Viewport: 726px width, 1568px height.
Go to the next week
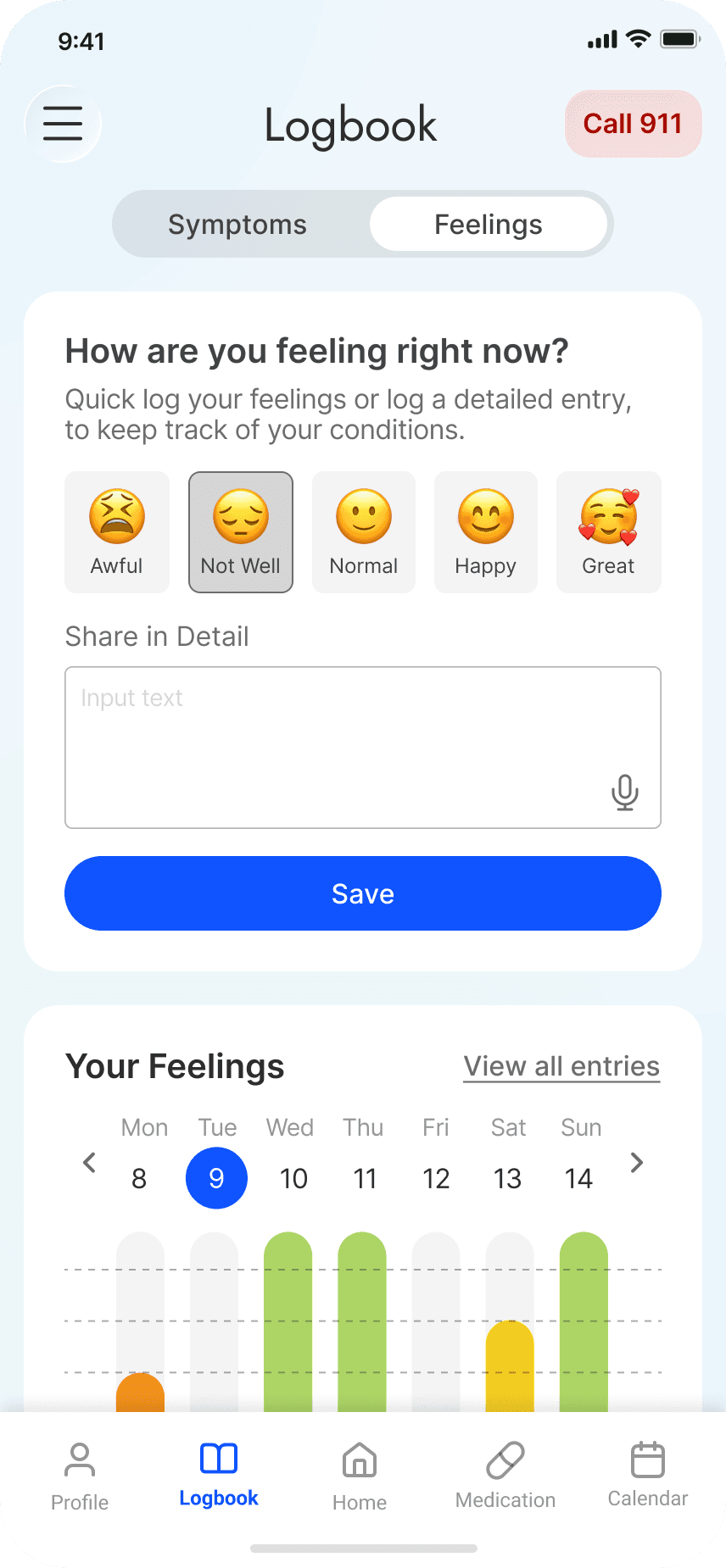point(637,1162)
